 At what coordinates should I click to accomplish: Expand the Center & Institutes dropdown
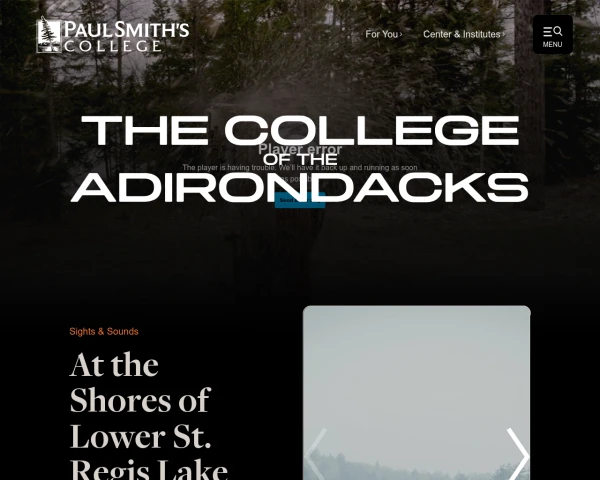point(463,34)
